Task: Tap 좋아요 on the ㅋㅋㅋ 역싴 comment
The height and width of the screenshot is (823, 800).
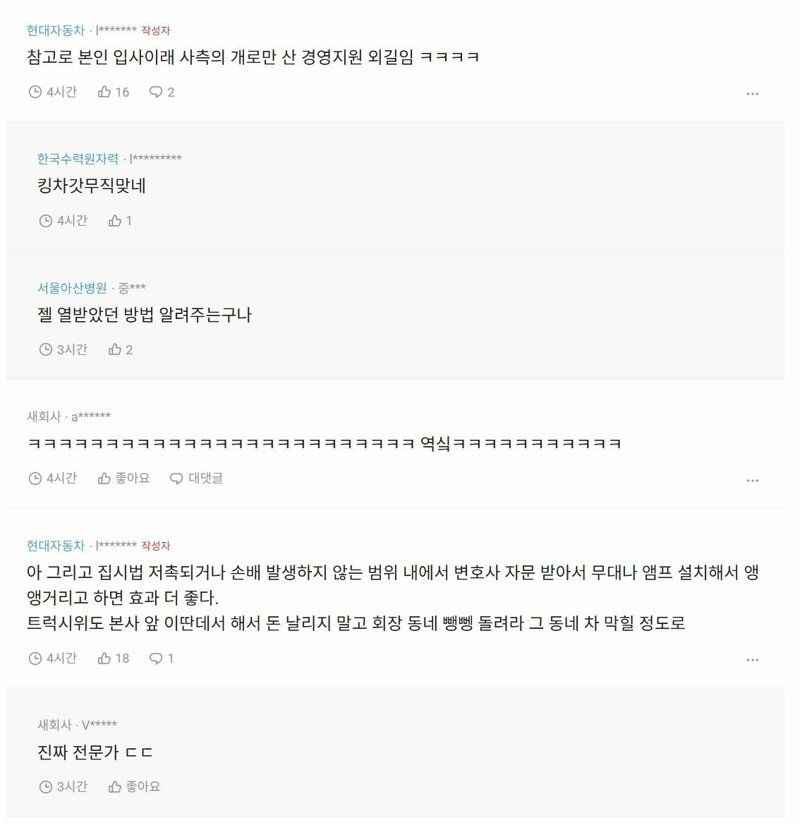Action: click(x=123, y=478)
